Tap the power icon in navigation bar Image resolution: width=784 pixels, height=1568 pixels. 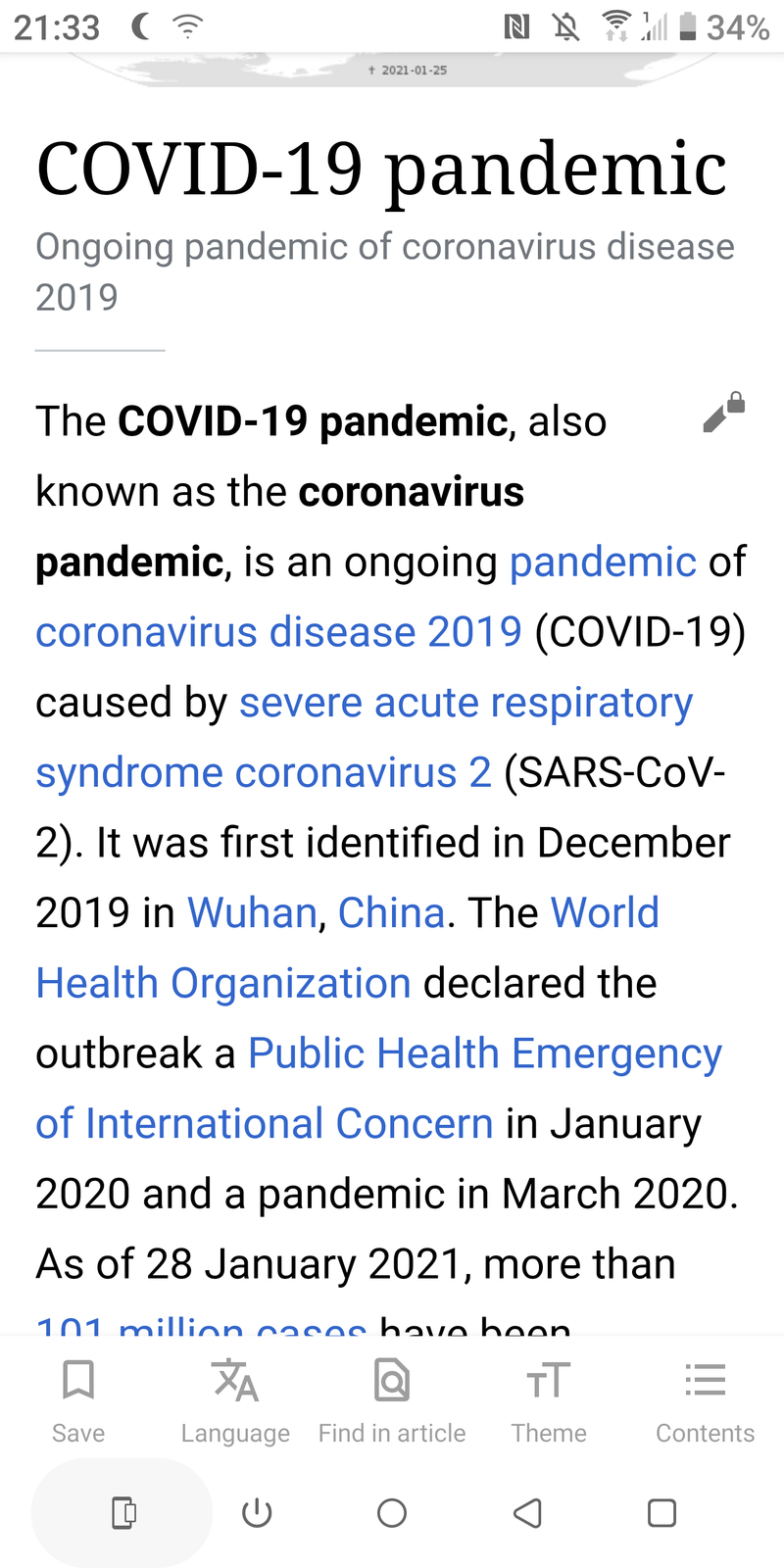(x=257, y=1513)
